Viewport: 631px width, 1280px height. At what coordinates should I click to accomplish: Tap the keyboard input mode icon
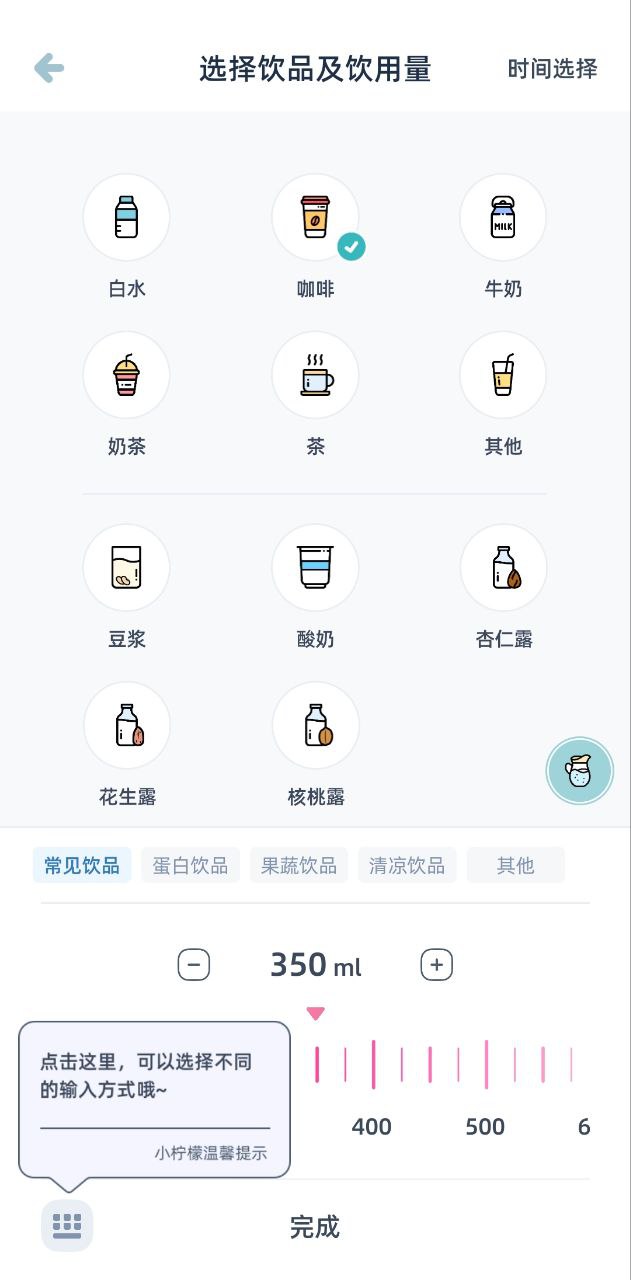click(x=67, y=1225)
